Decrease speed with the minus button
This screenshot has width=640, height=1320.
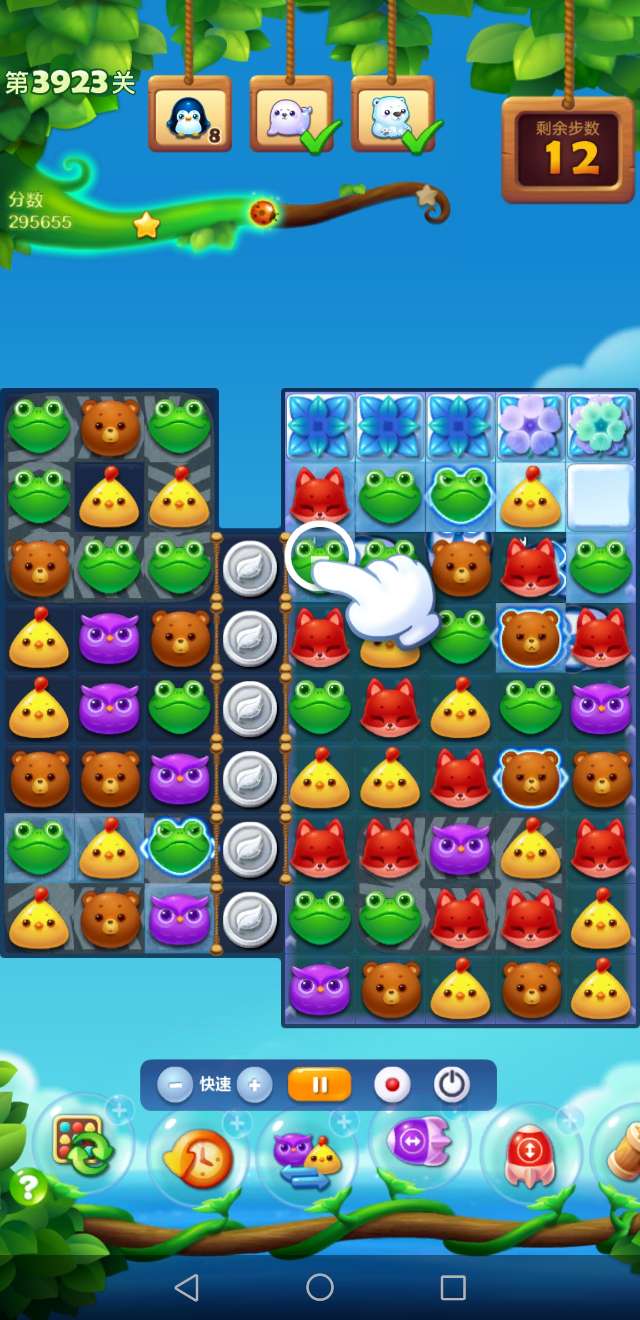coord(175,1085)
